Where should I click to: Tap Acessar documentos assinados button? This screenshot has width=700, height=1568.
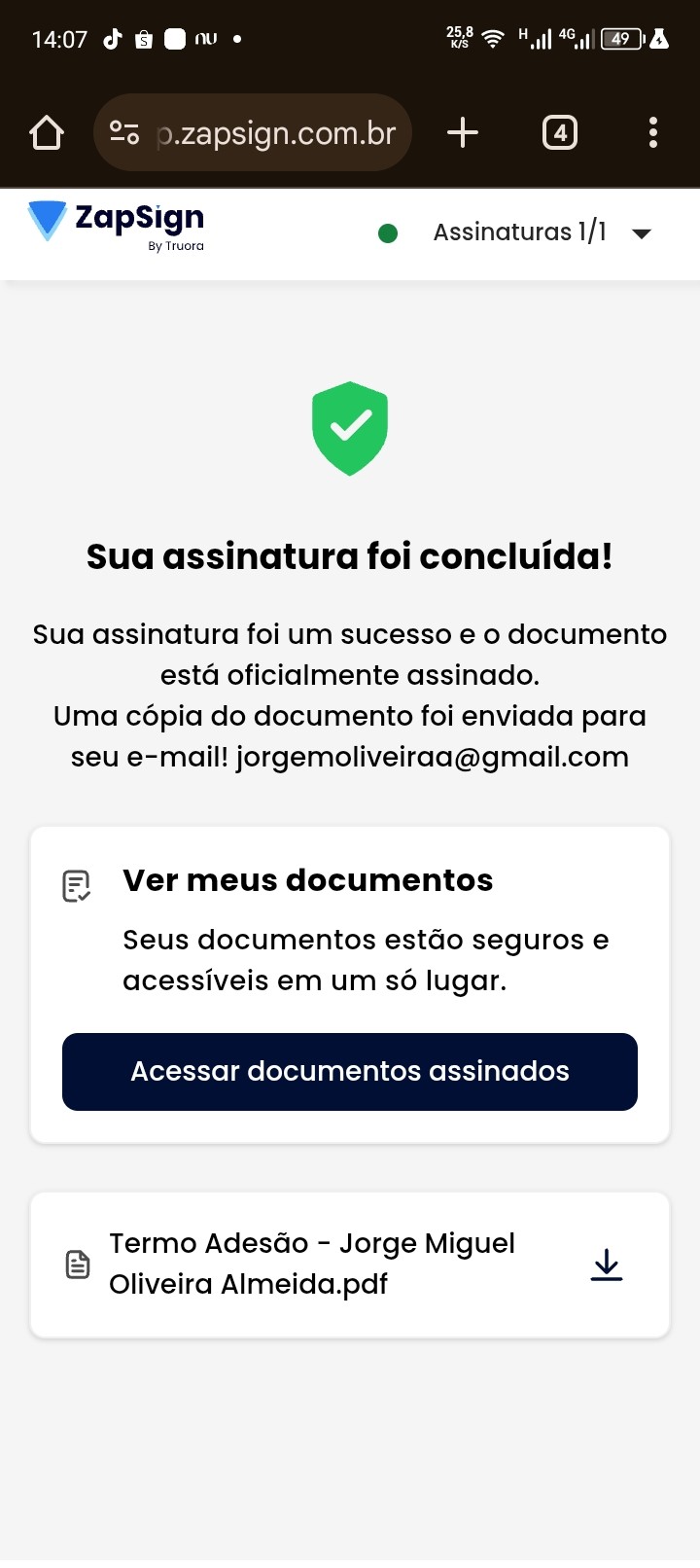(x=350, y=1071)
